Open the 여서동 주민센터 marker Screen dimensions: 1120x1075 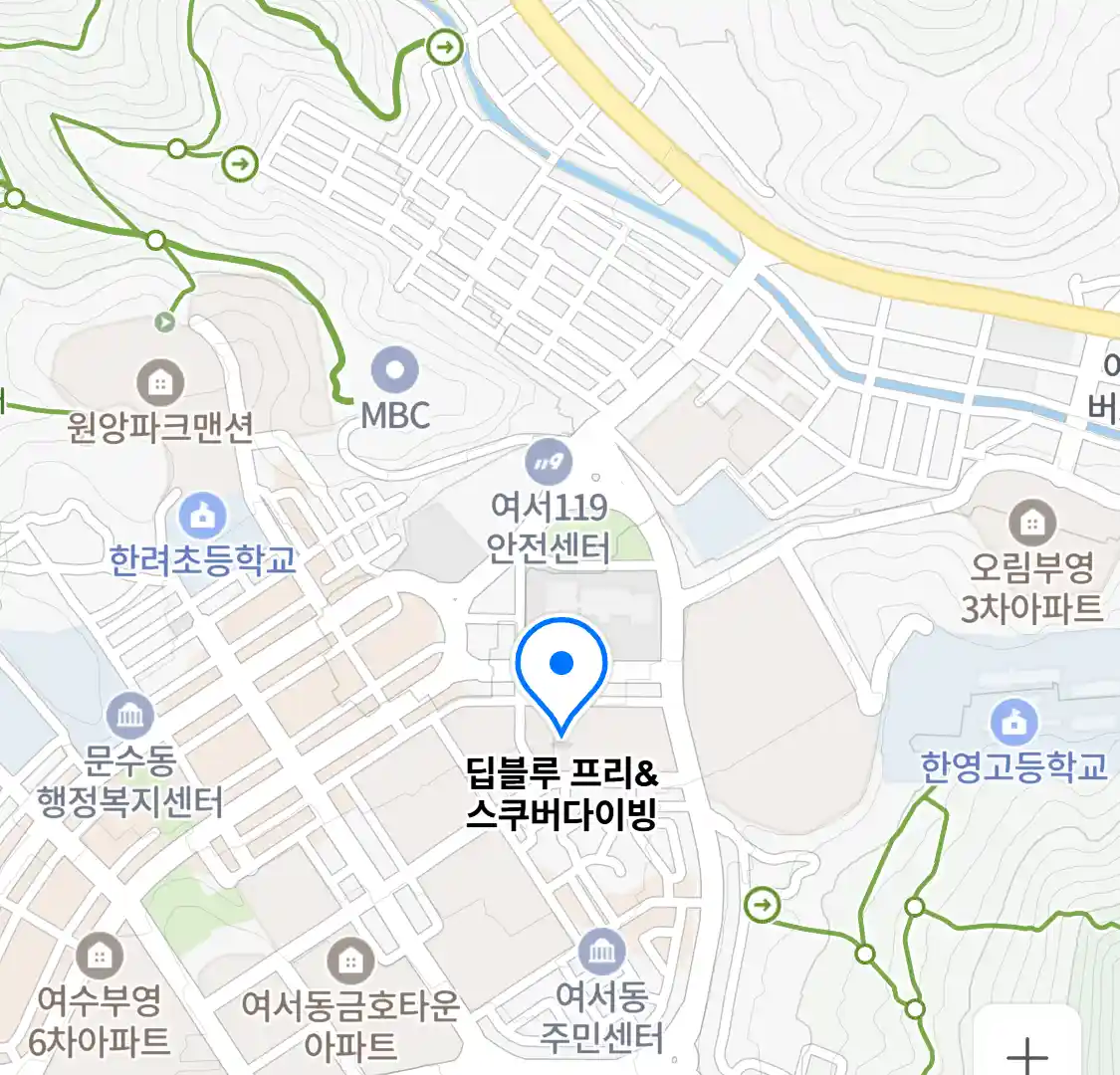[x=601, y=954]
